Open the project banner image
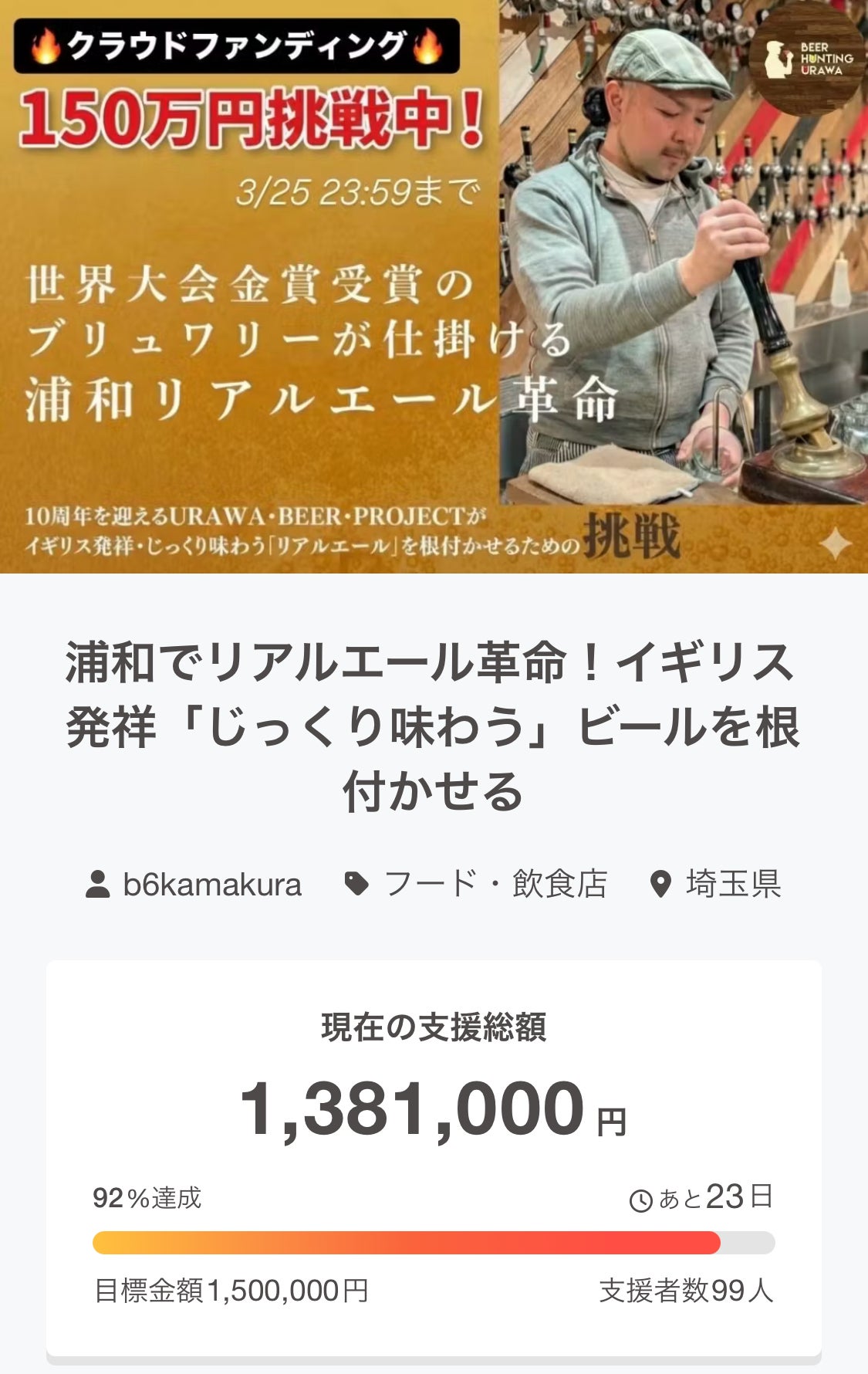The height and width of the screenshot is (1374, 868). click(x=434, y=286)
